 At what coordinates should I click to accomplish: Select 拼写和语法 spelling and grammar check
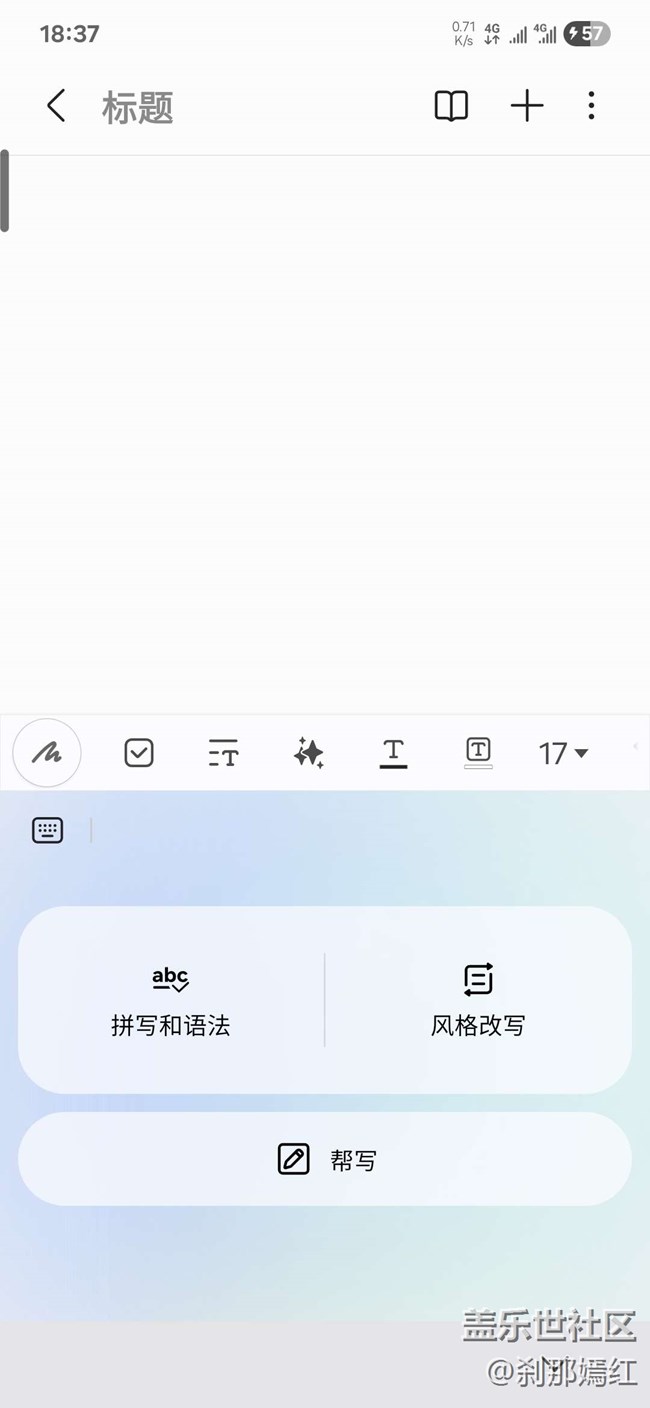click(x=171, y=1000)
